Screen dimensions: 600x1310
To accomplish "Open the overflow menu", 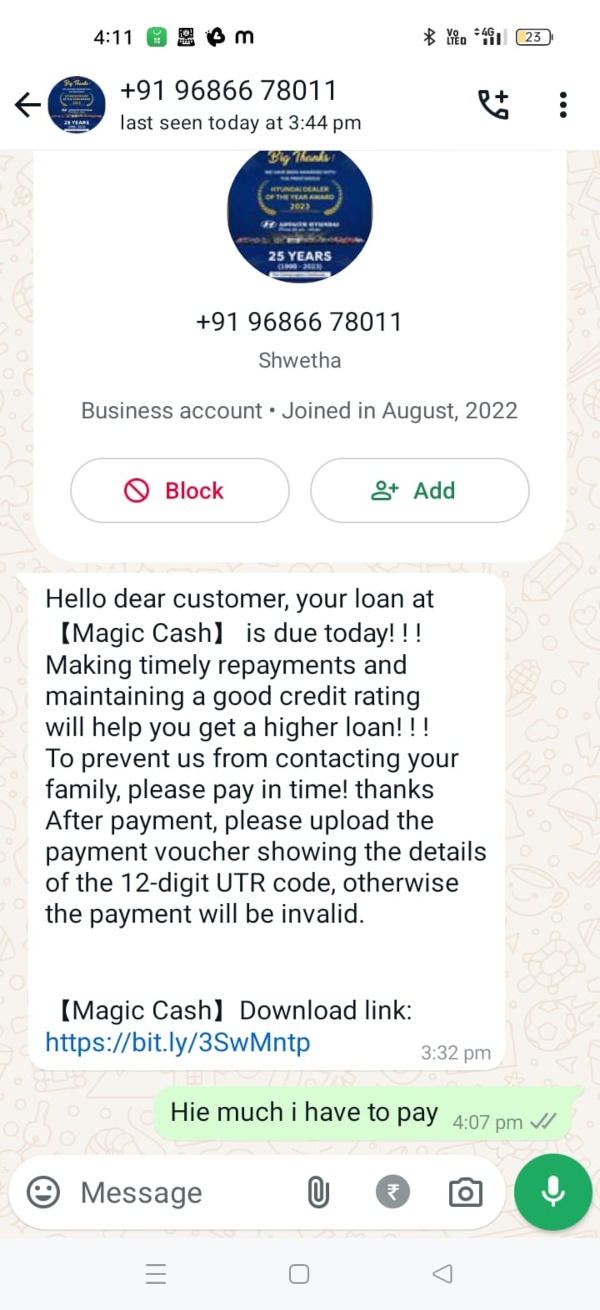I will click(564, 104).
